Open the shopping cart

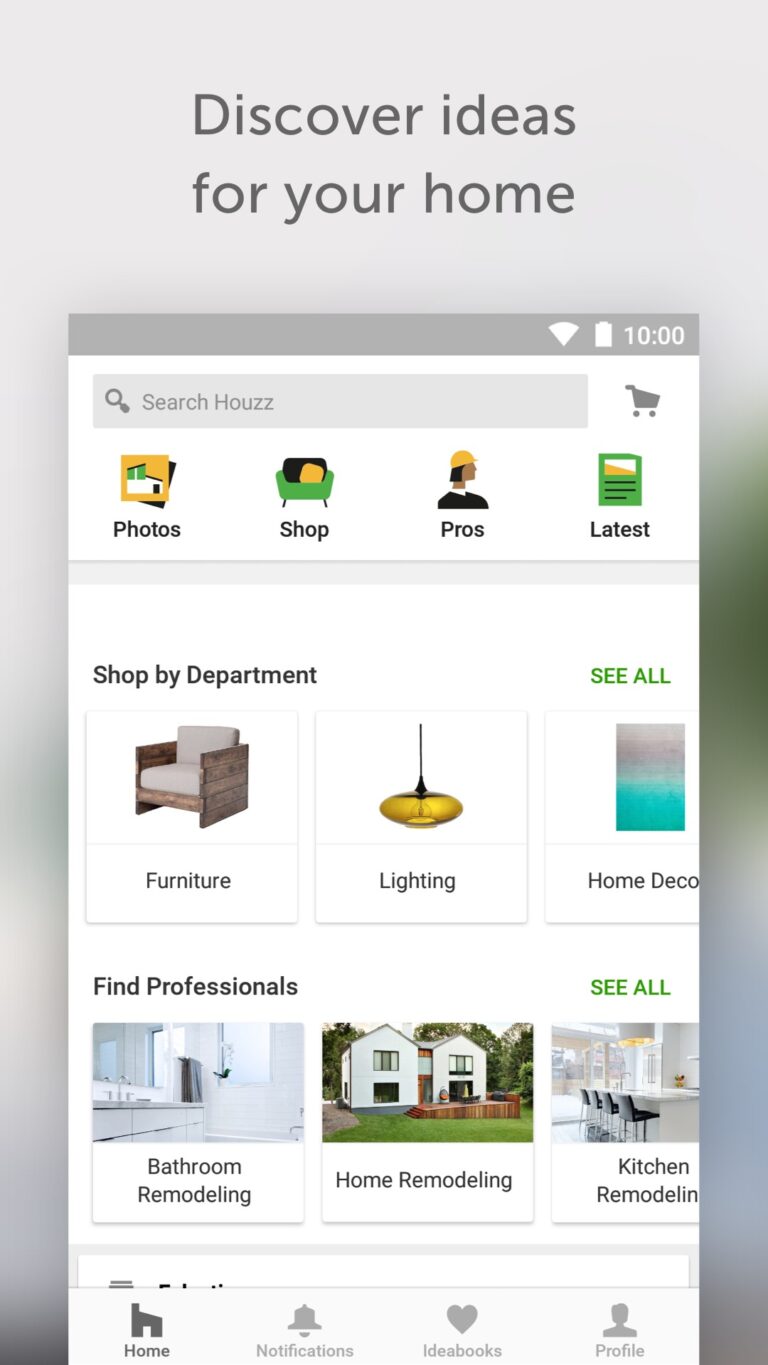[x=641, y=399]
